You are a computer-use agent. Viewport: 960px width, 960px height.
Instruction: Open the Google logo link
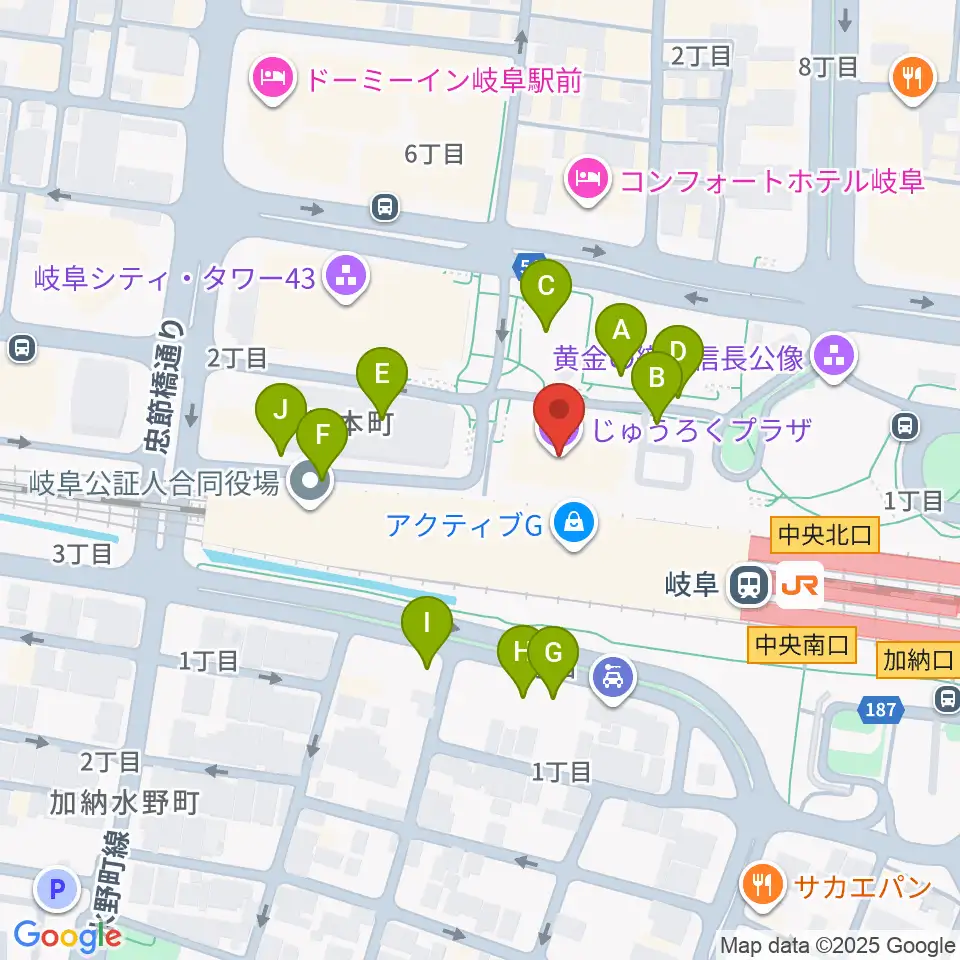(67, 937)
